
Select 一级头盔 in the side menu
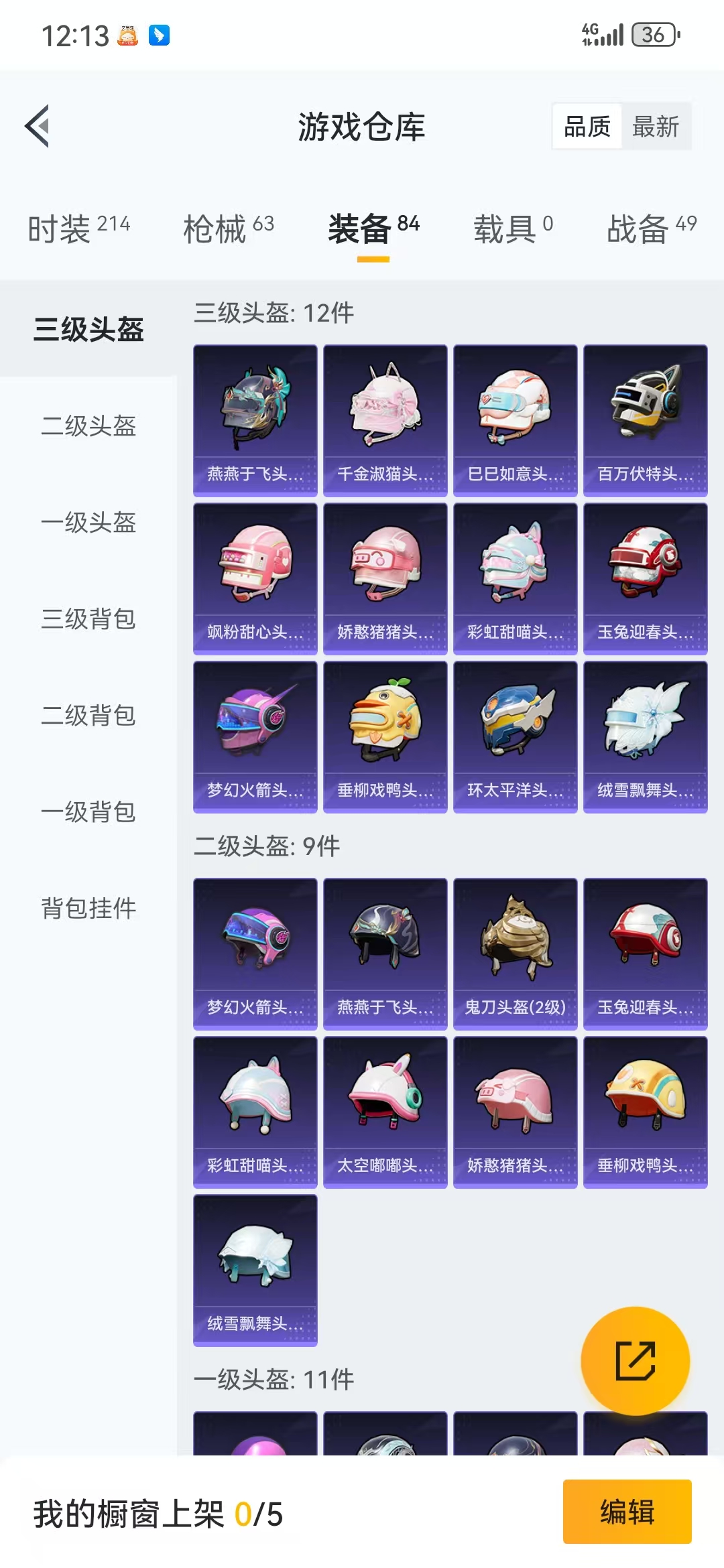(x=88, y=522)
